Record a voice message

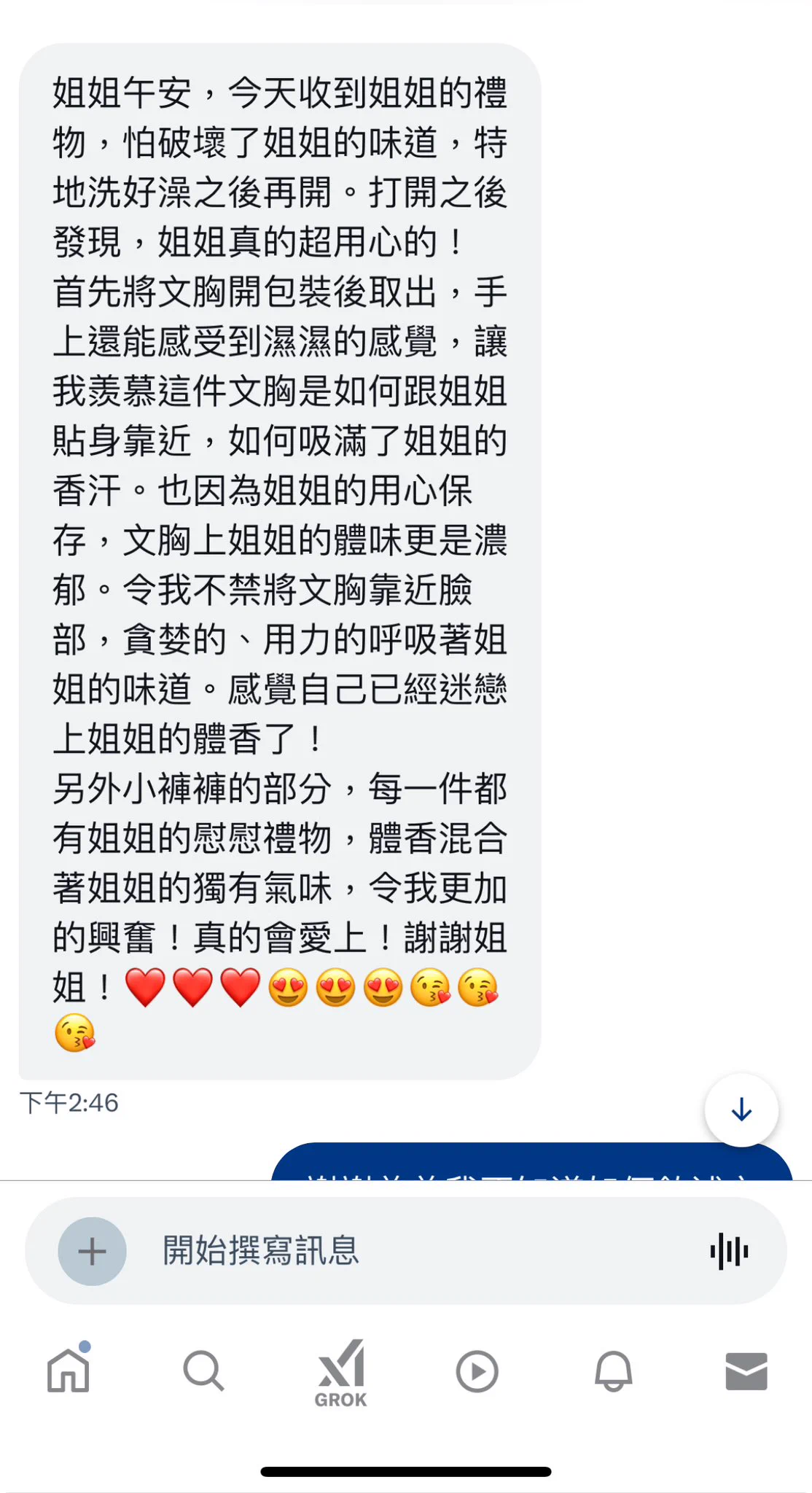[728, 1251]
